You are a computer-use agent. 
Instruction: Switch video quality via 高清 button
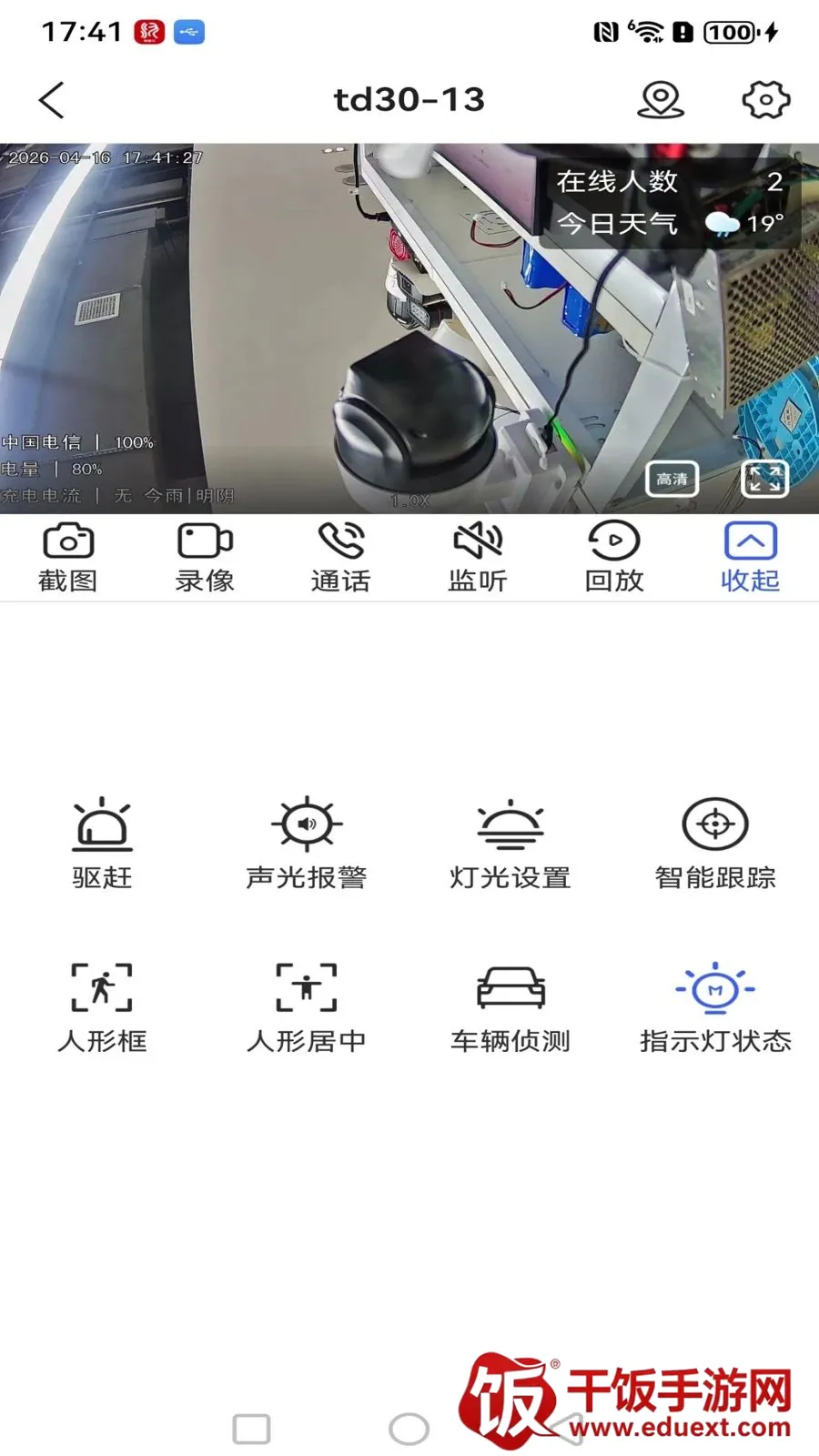(672, 479)
